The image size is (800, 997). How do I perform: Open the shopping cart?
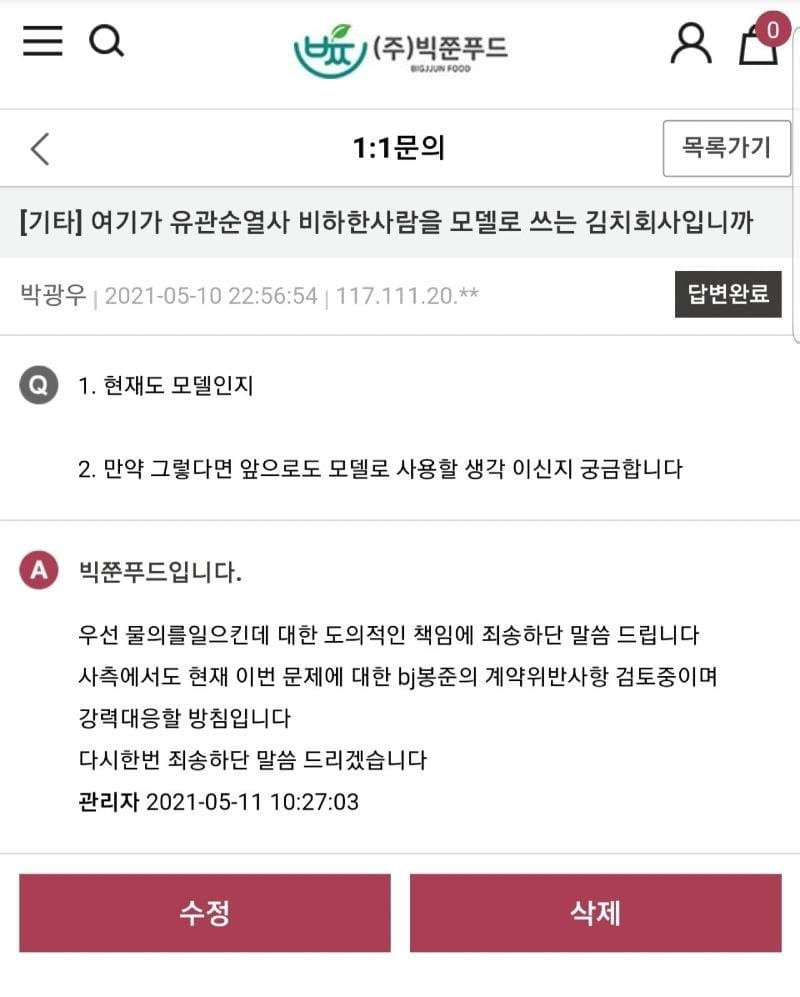pos(758,44)
